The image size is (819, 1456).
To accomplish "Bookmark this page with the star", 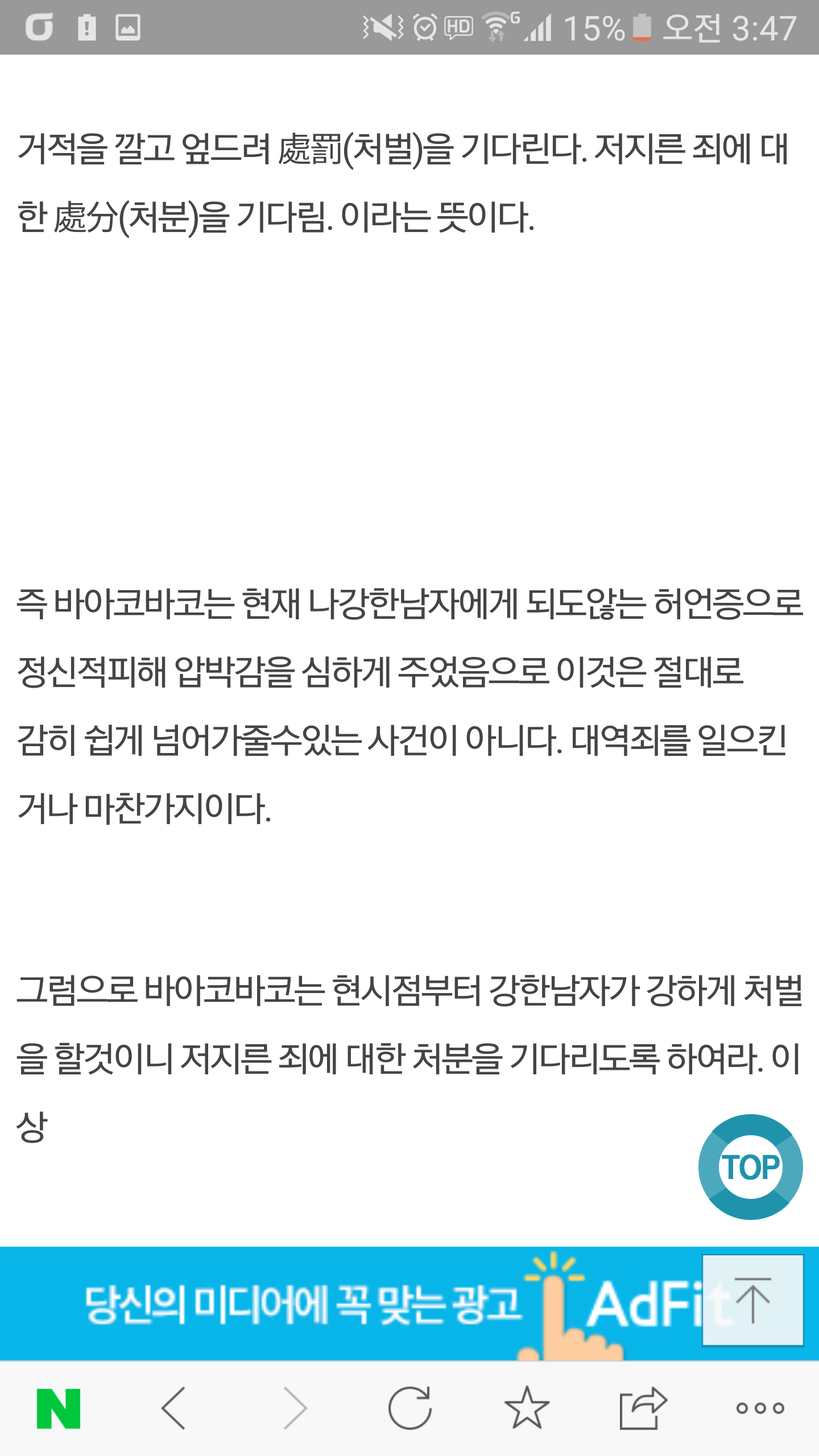I will click(527, 1408).
